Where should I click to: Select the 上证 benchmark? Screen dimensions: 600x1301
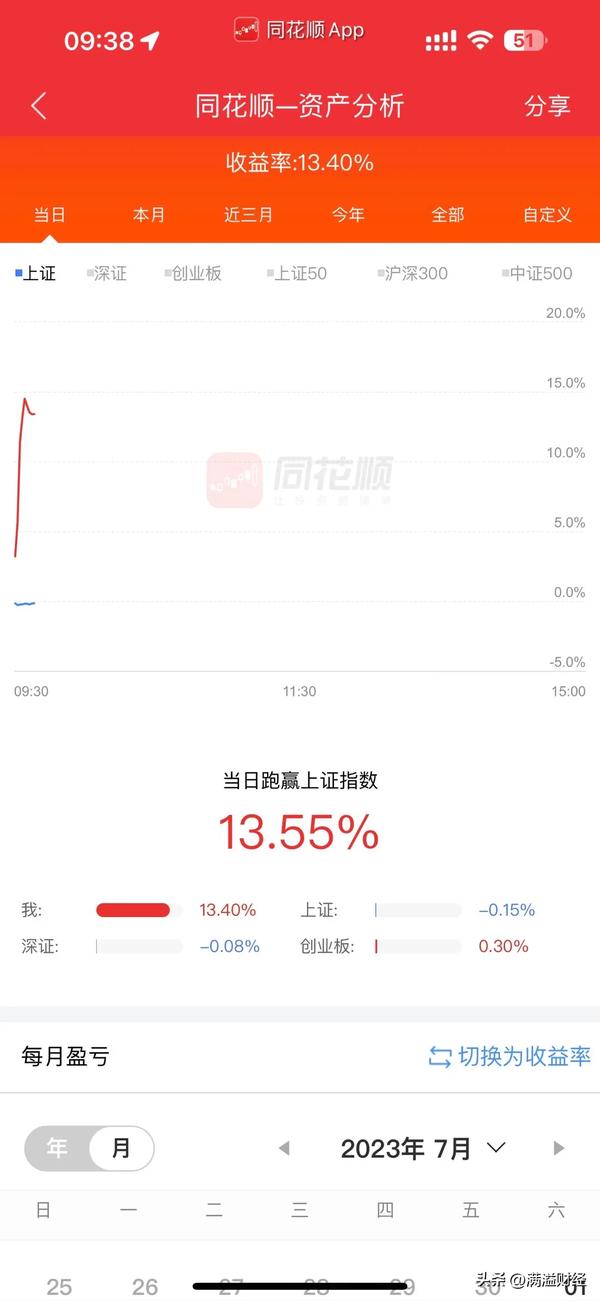pyautogui.click(x=36, y=273)
